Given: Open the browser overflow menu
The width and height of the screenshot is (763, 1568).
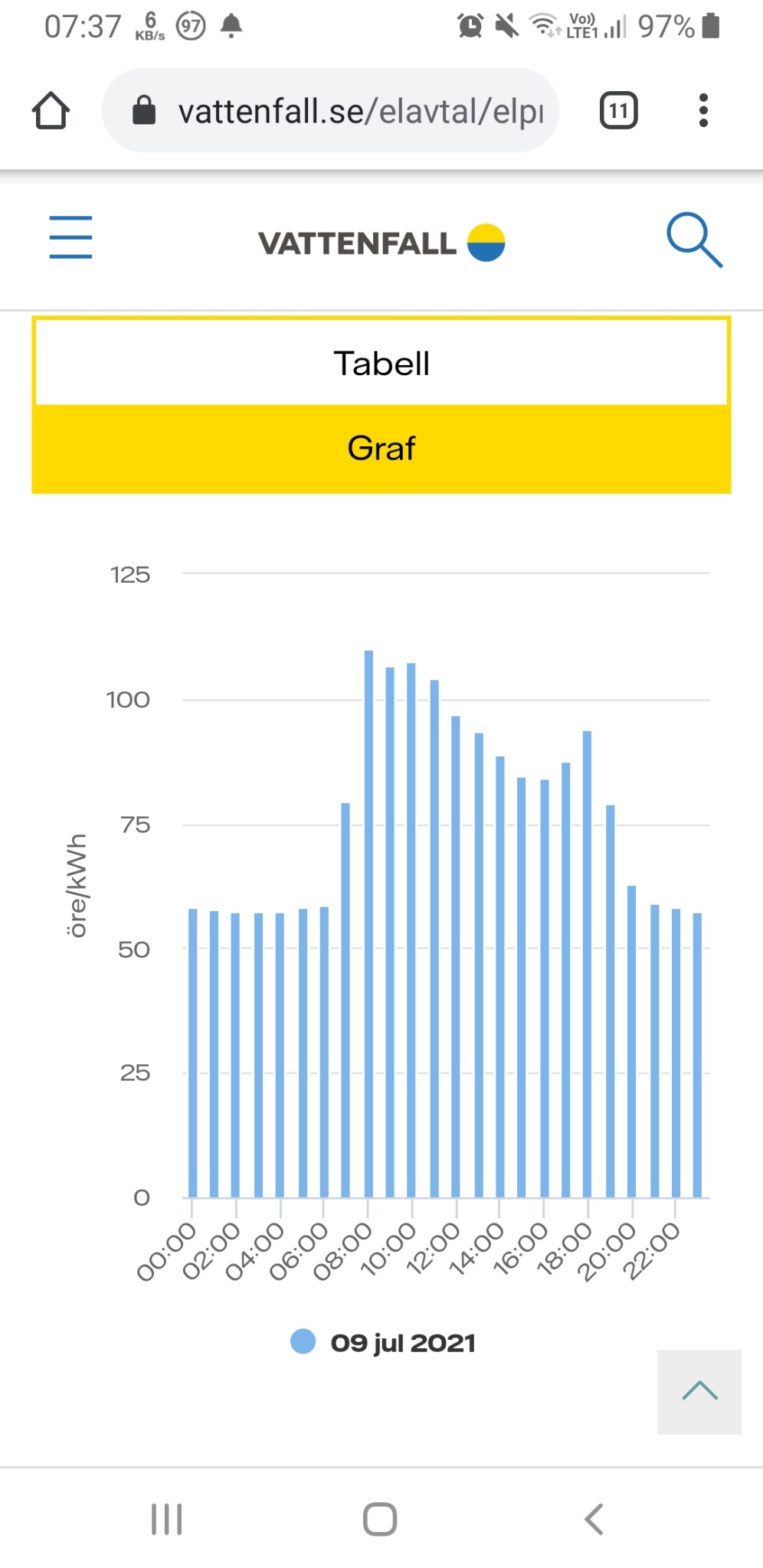Looking at the screenshot, I should 703,111.
